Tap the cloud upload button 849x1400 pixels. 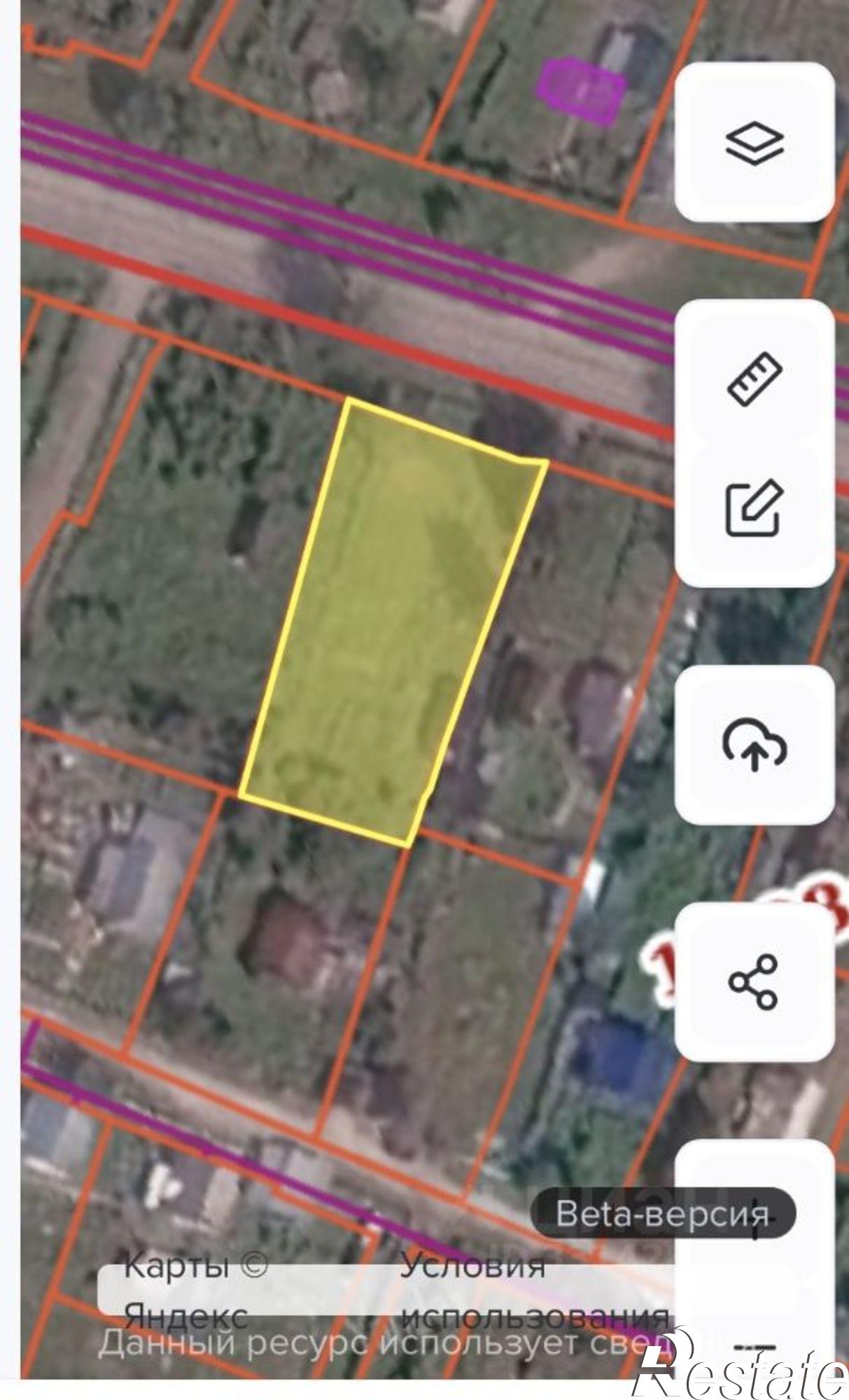pyautogui.click(x=755, y=745)
